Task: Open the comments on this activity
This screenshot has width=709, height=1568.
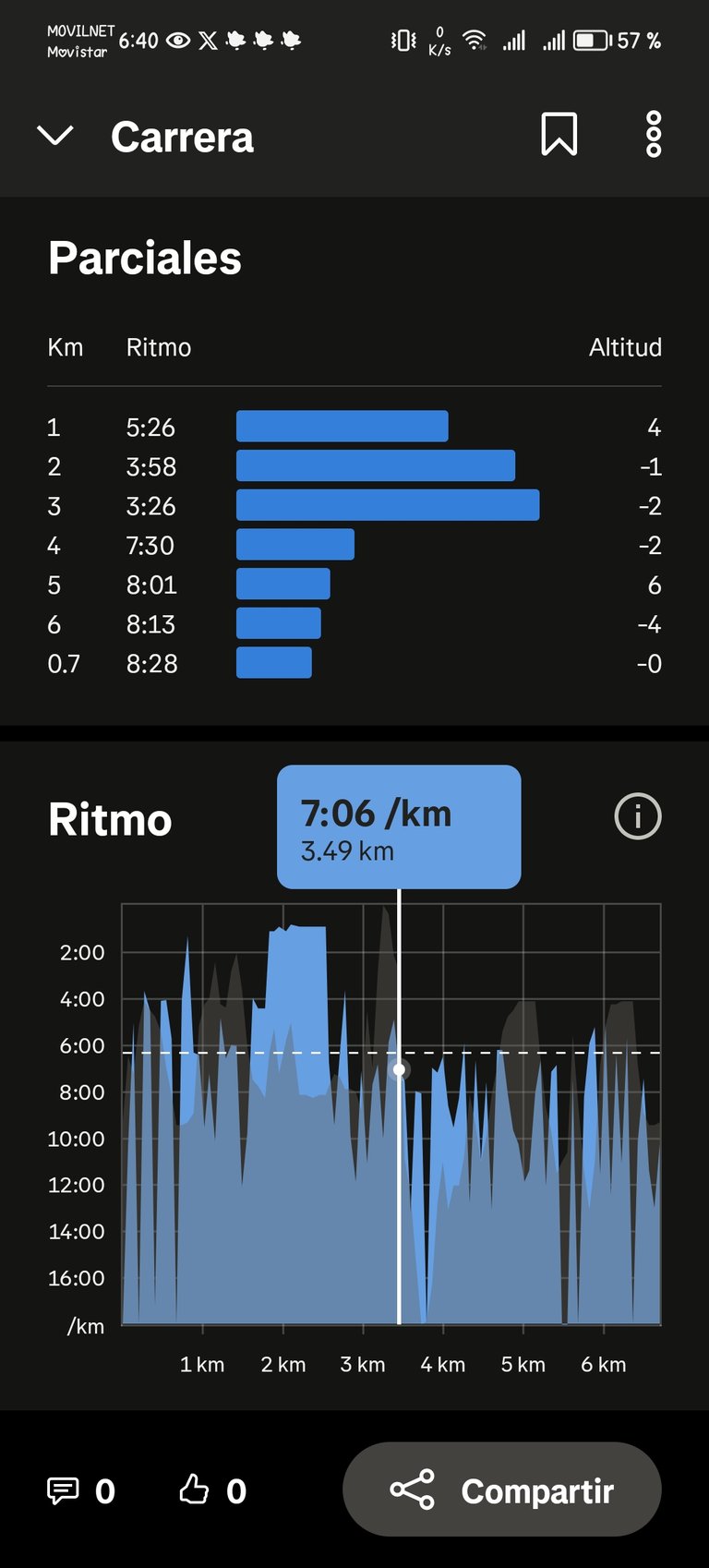Action: [80, 1490]
